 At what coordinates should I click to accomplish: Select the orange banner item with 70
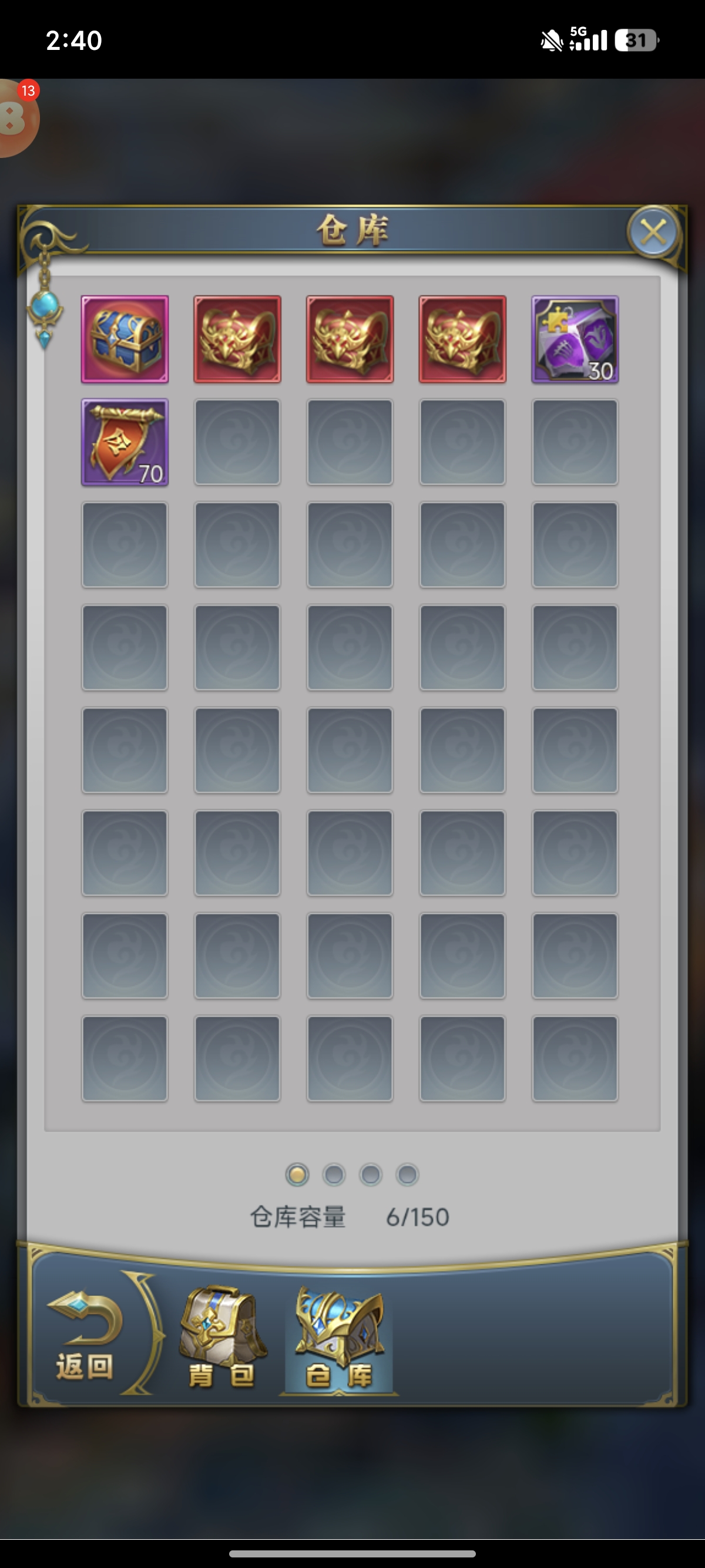click(x=125, y=442)
